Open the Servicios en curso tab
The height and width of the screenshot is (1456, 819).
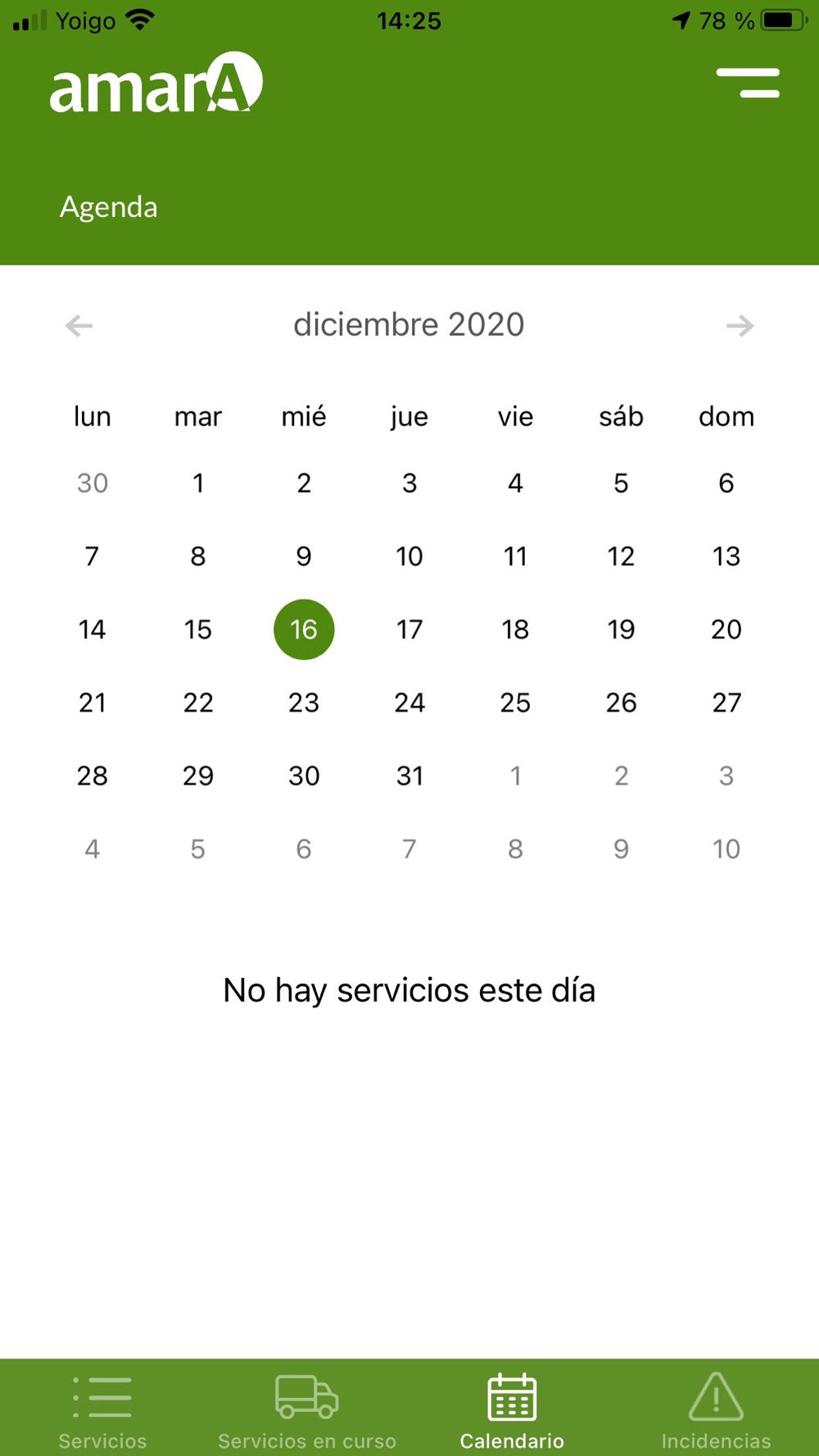click(307, 1411)
